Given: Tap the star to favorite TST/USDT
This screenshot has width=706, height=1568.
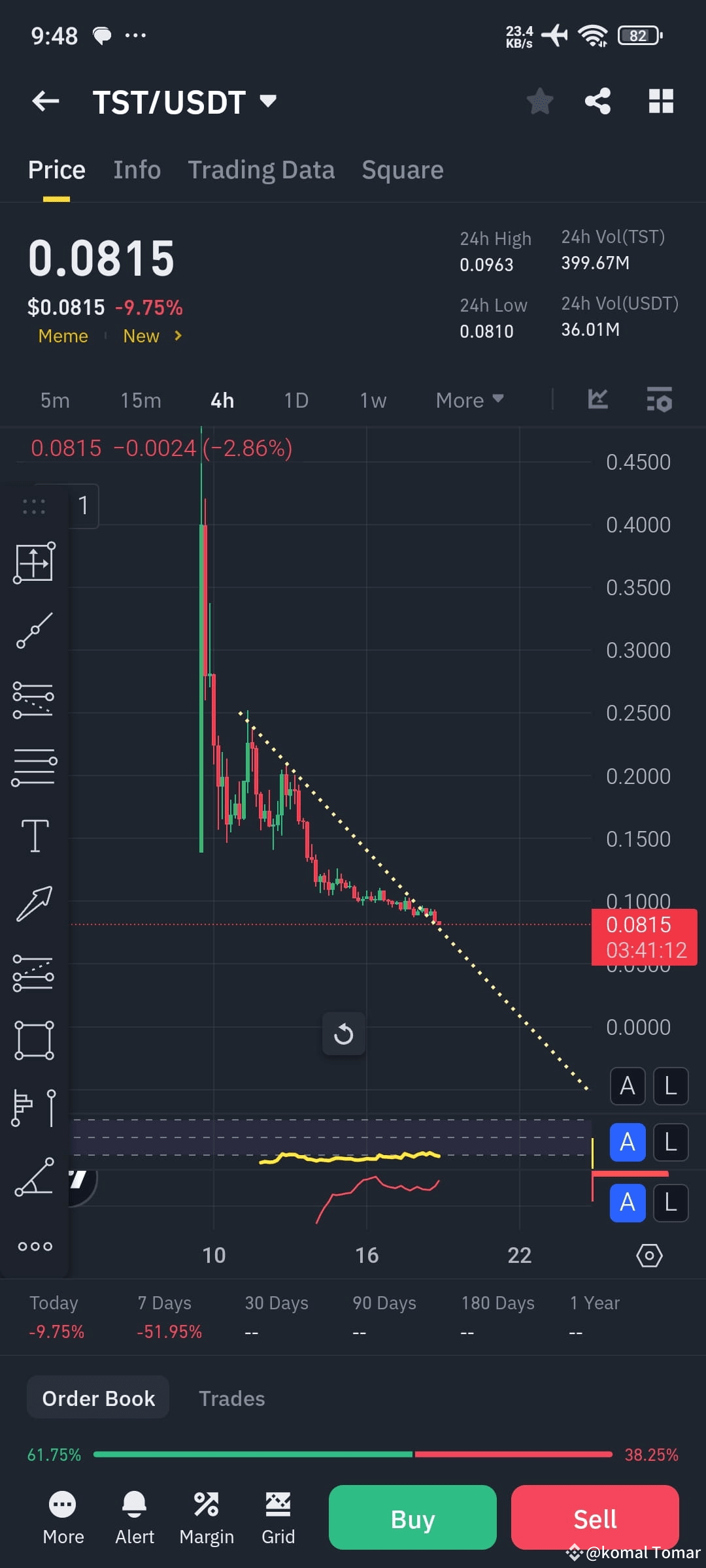Looking at the screenshot, I should pos(539,101).
